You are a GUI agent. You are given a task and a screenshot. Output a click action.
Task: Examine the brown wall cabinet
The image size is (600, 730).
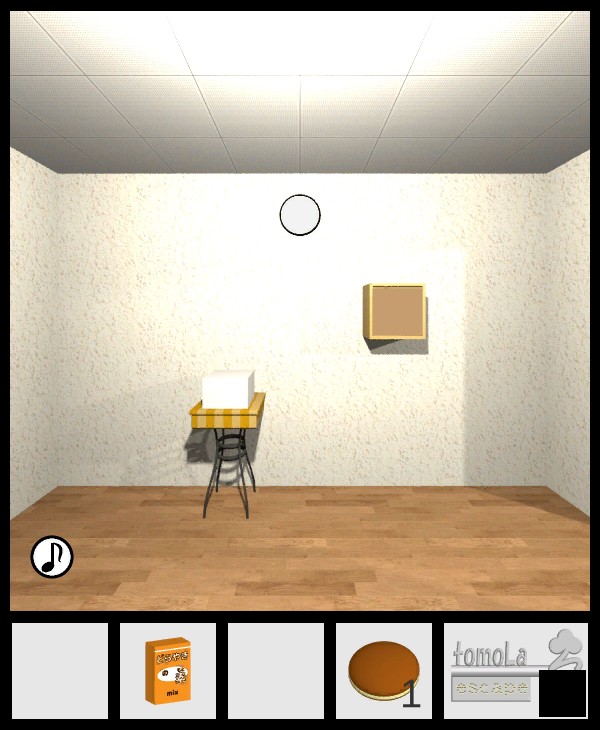coord(396,311)
